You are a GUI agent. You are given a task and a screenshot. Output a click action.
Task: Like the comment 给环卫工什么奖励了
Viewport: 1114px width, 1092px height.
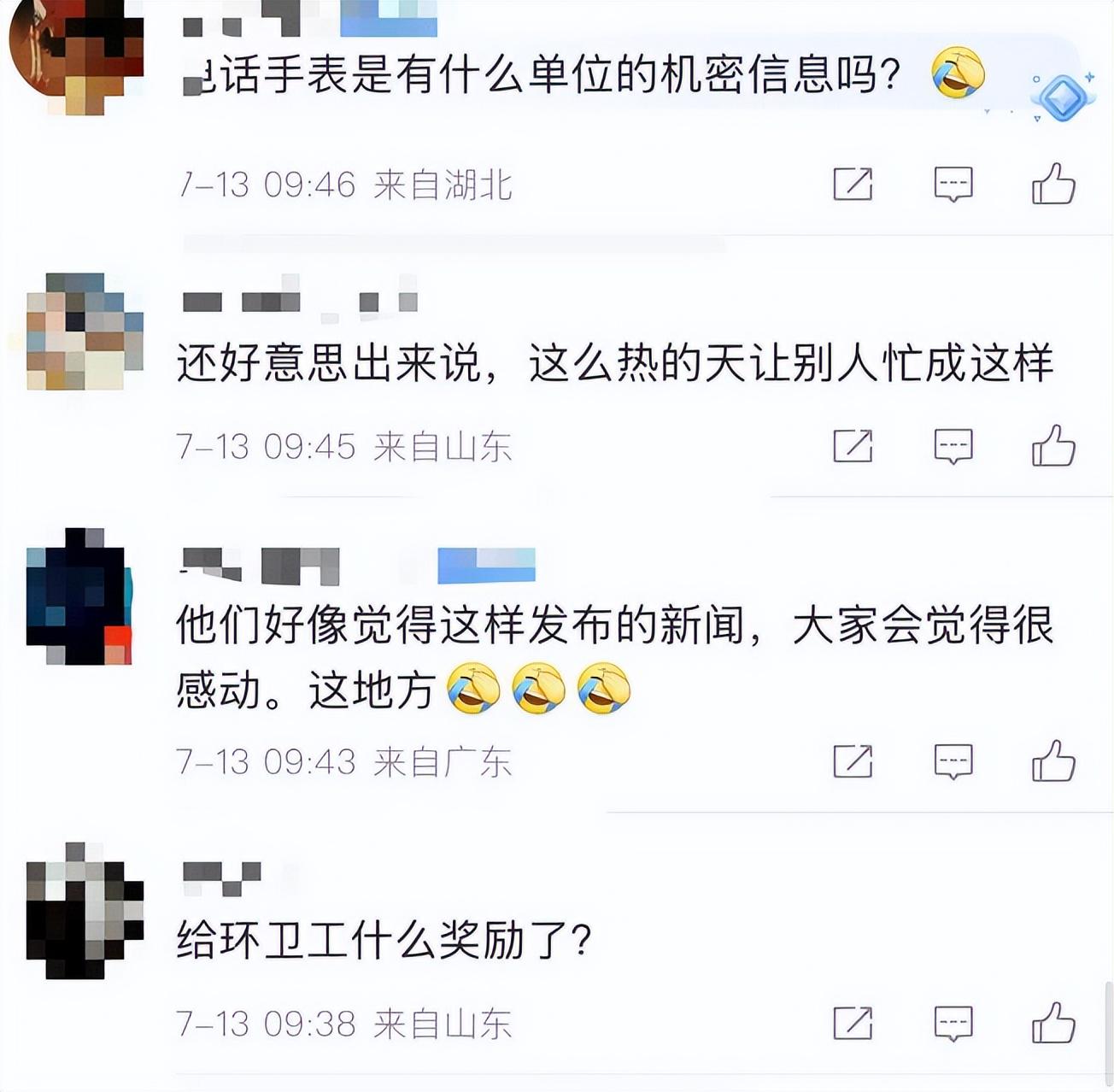point(1052,1023)
